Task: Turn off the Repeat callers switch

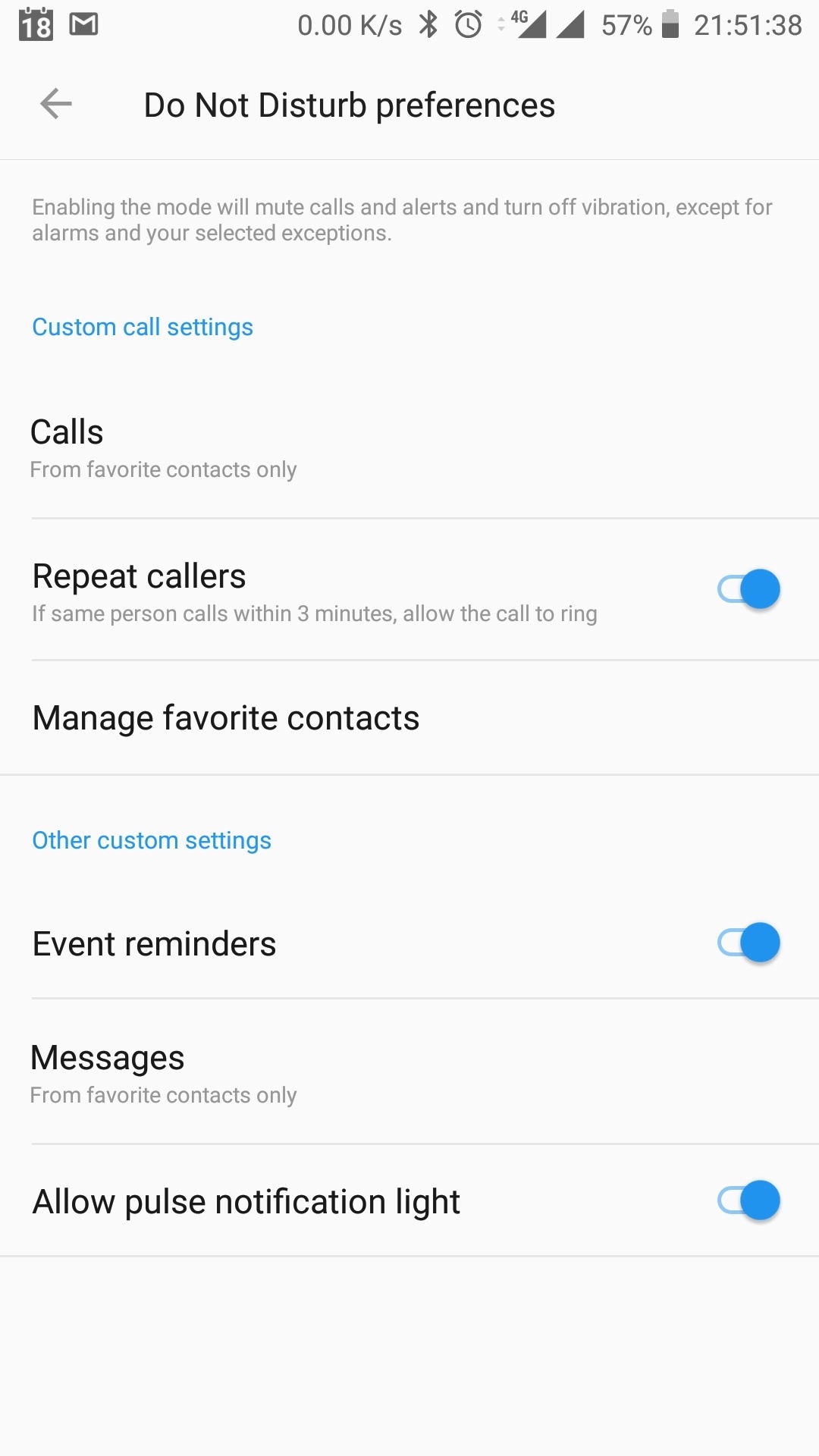Action: pyautogui.click(x=748, y=589)
